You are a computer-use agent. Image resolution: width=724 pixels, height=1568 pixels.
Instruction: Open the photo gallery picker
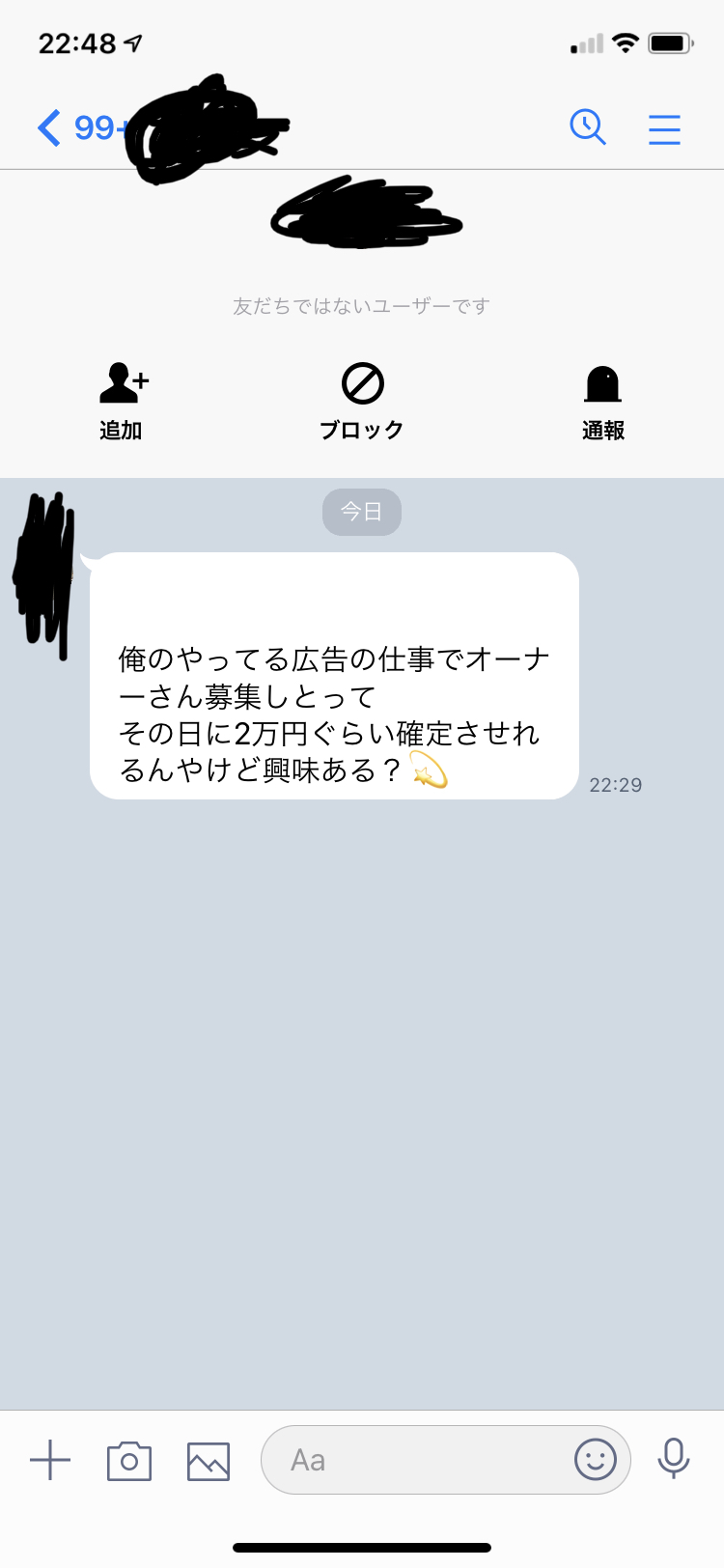click(x=209, y=1460)
